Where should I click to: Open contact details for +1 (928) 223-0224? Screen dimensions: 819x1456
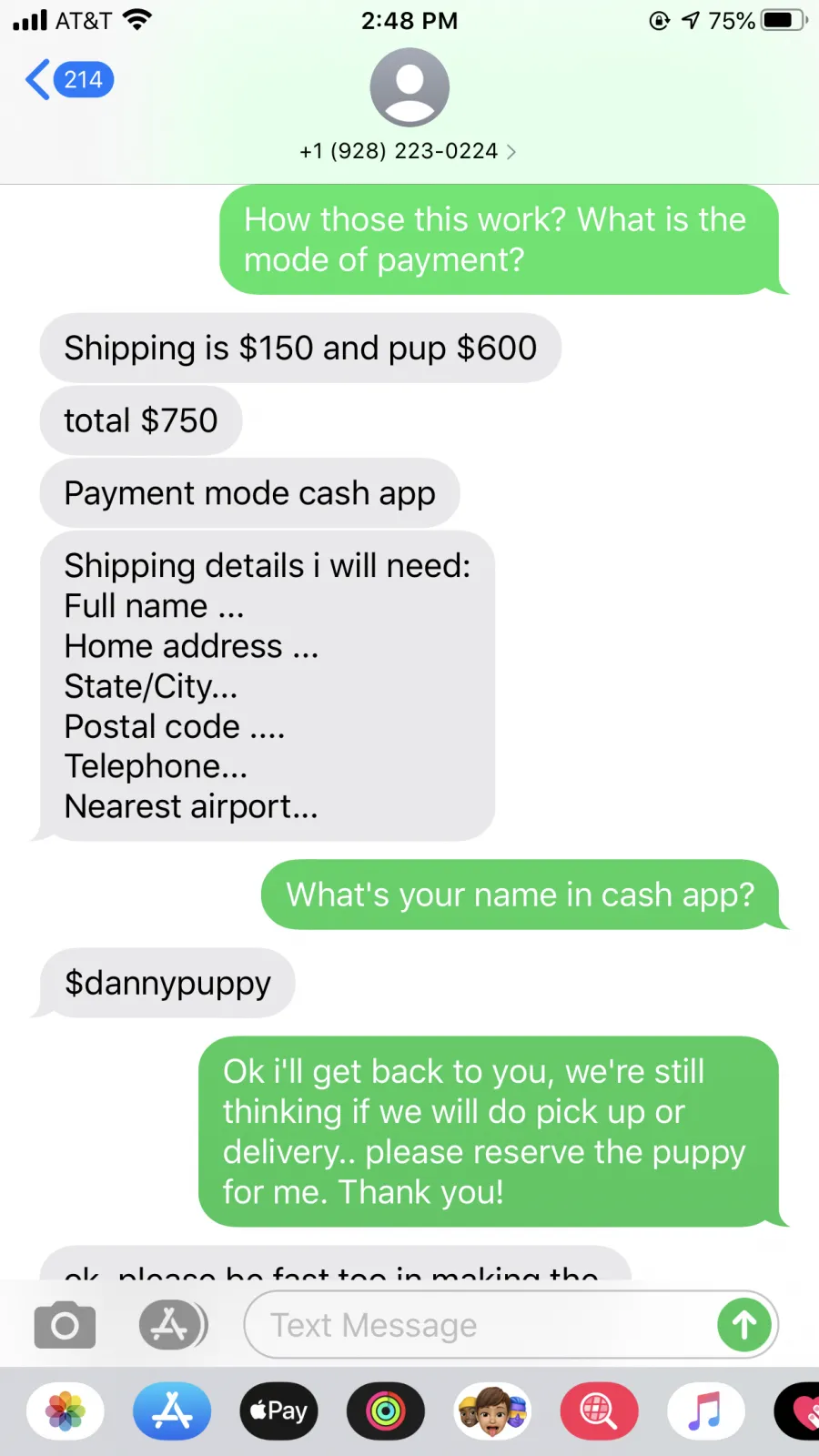click(x=409, y=151)
